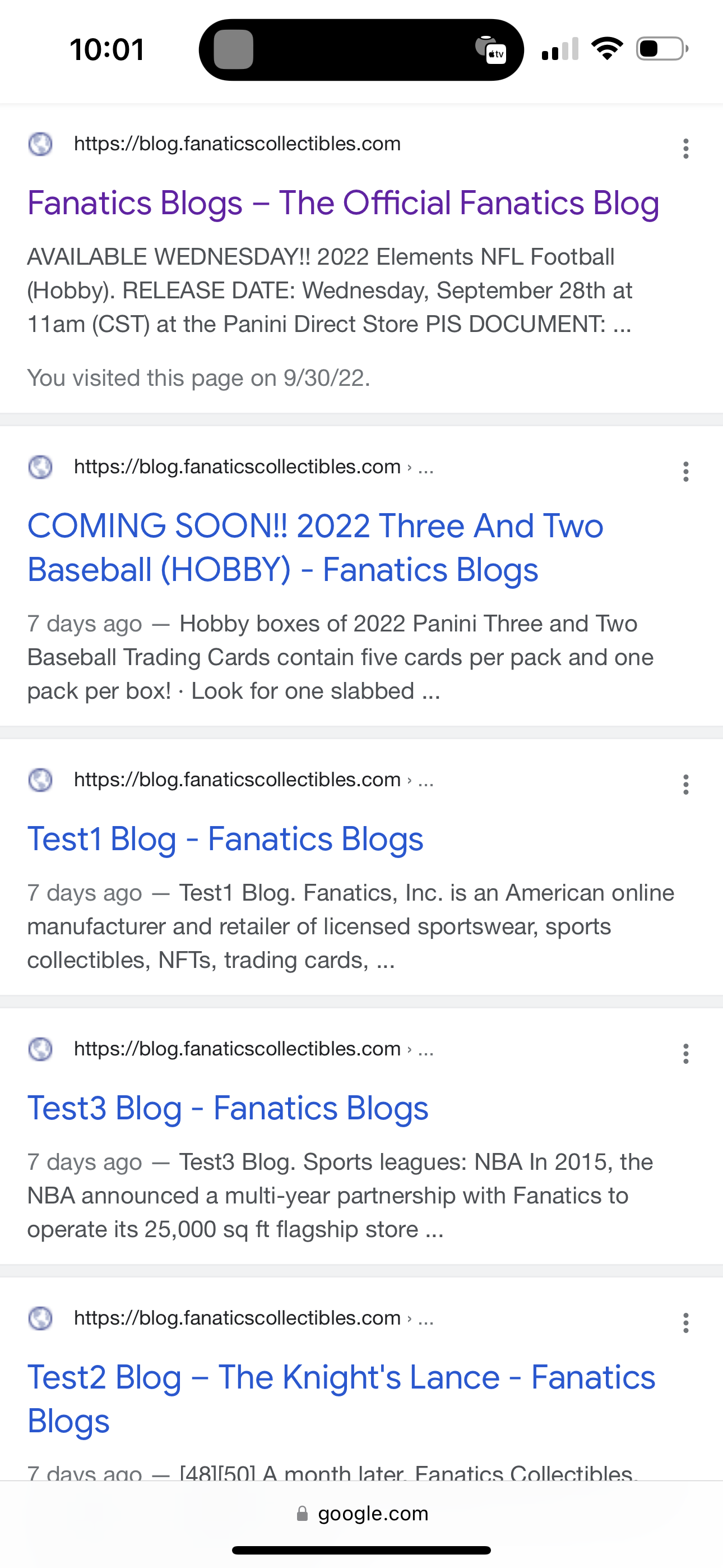Viewport: 723px width, 1568px height.
Task: Open options menu for Test3 Blog result
Action: (x=686, y=1054)
